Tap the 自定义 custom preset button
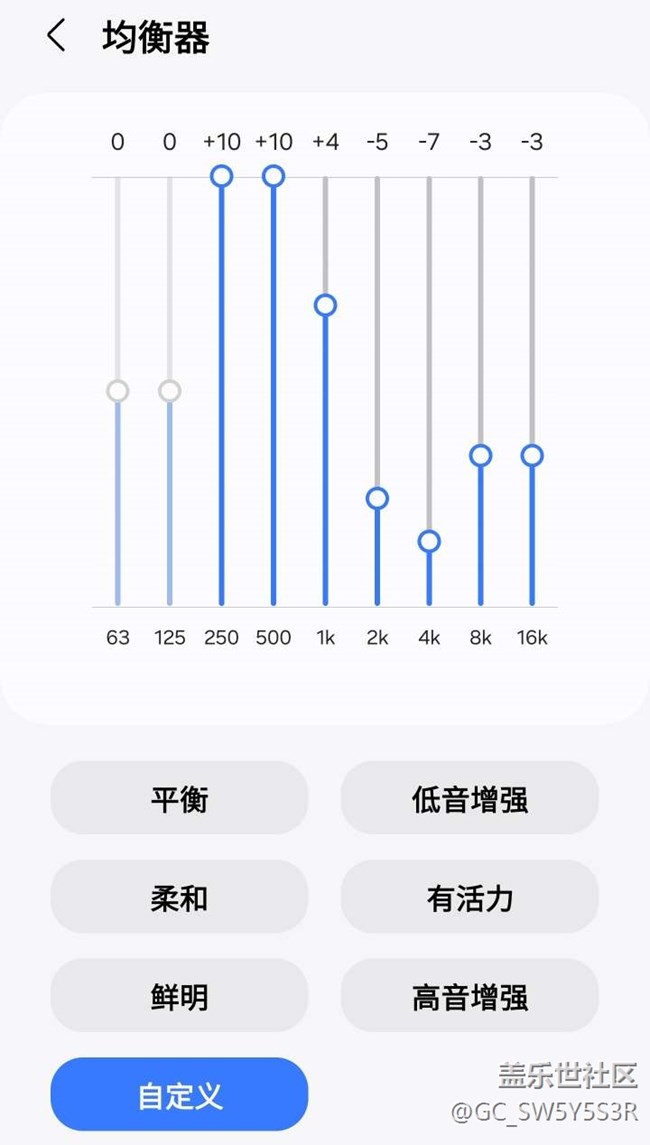Image resolution: width=650 pixels, height=1145 pixels. pyautogui.click(x=179, y=1095)
